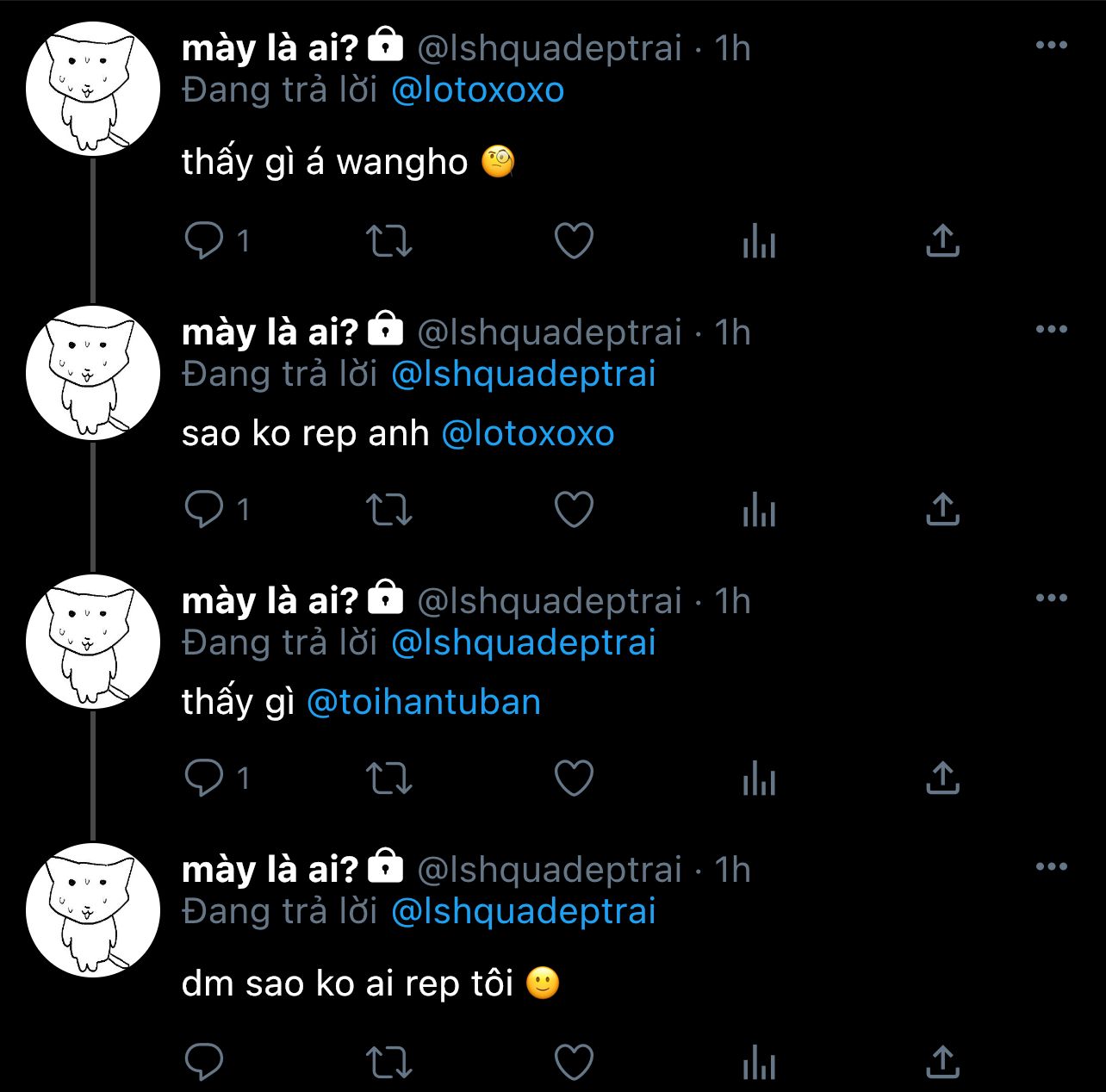Like the 'thấy gì á wangho' tweet
1106x1092 pixels.
[x=574, y=240]
